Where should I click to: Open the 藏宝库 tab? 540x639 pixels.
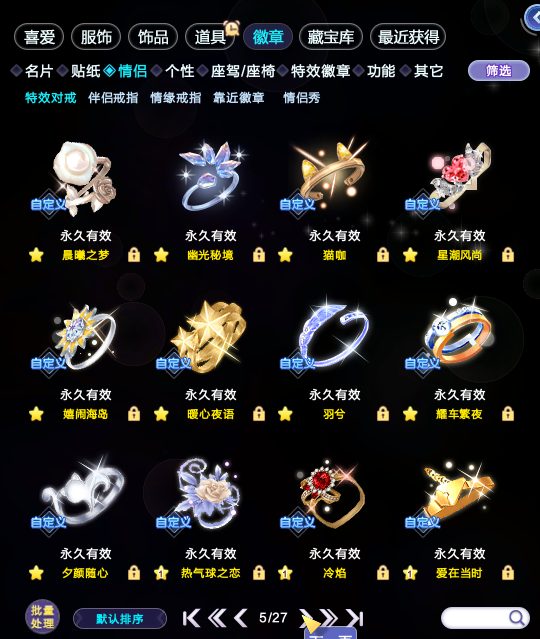(x=330, y=37)
